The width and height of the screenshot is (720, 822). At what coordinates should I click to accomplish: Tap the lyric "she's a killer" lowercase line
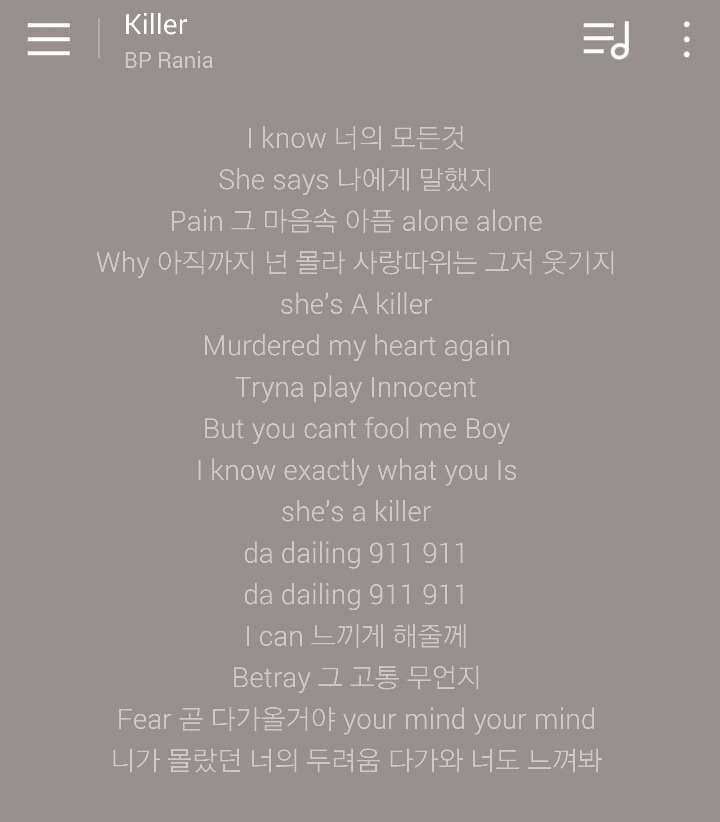tap(356, 511)
